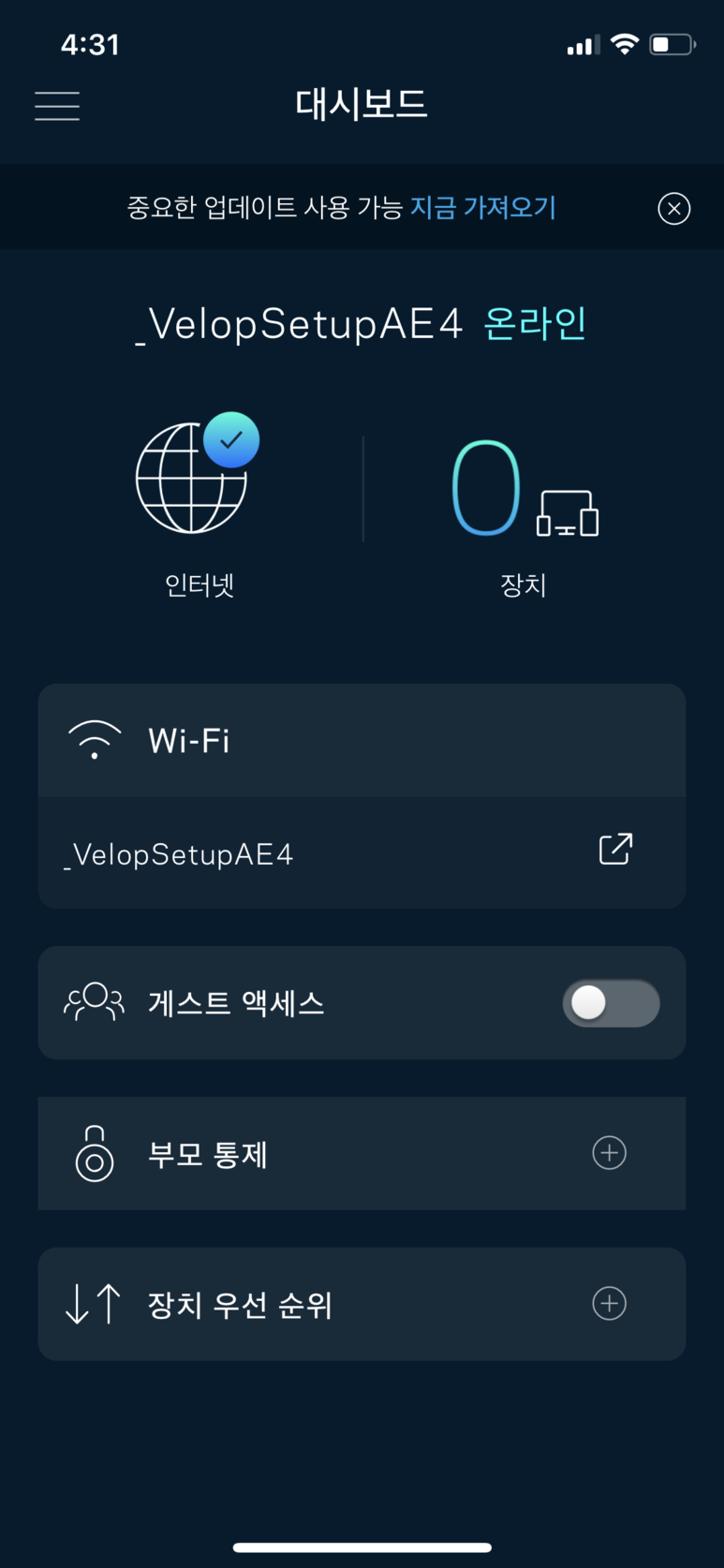Screen dimensions: 724x1568
Task: Open the Wi-Fi settings card
Action: click(x=362, y=740)
